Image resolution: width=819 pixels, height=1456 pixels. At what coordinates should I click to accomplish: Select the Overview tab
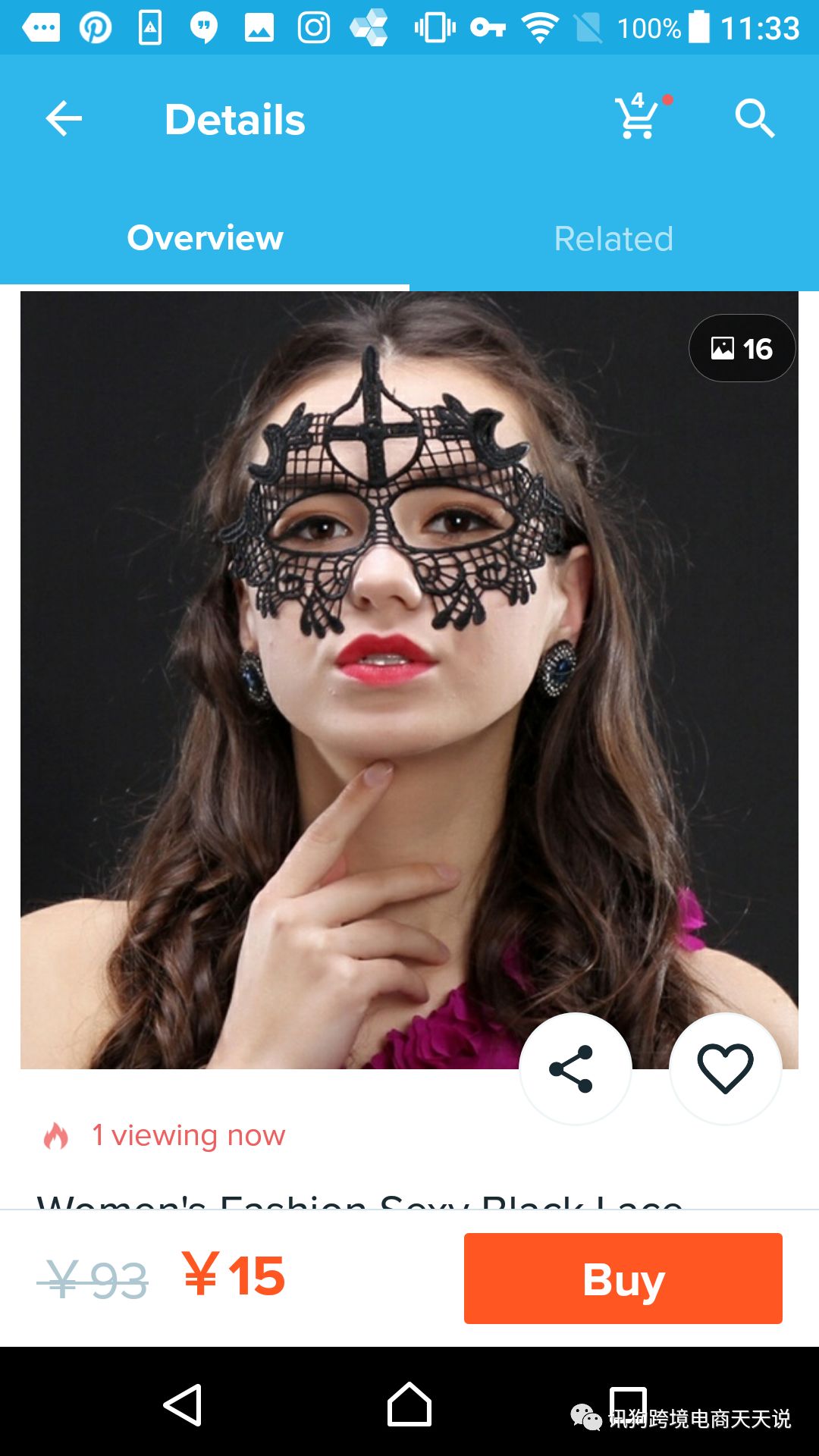pos(205,239)
